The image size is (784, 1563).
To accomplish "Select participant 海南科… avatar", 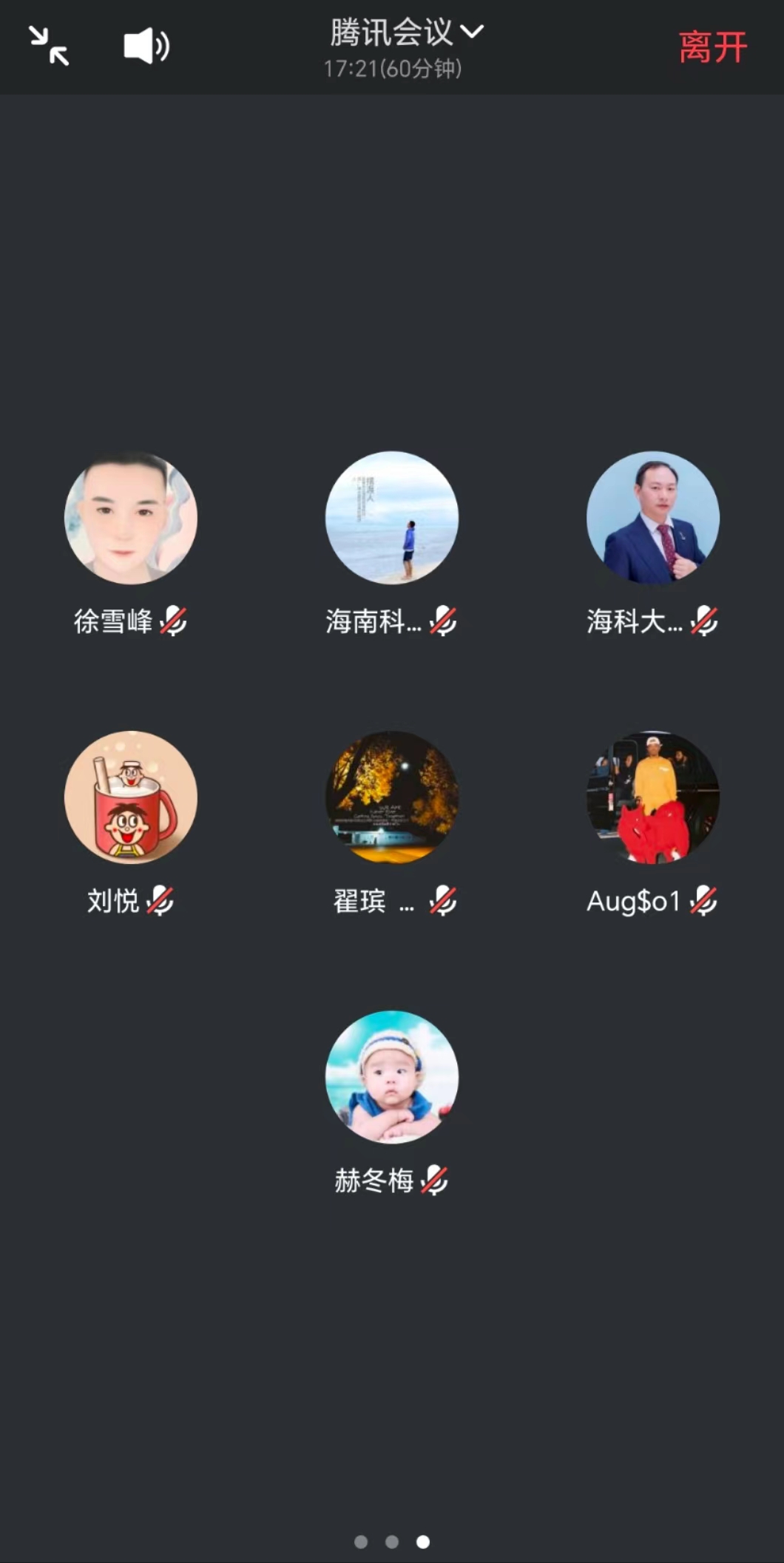I will click(392, 518).
